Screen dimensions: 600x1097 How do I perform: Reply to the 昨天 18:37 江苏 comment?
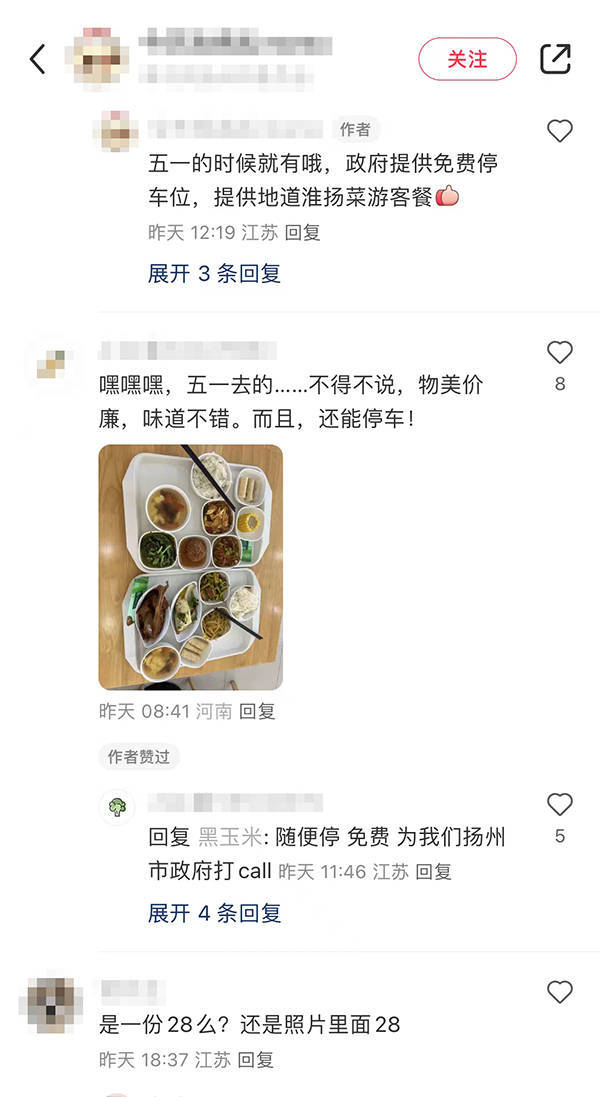256,1059
